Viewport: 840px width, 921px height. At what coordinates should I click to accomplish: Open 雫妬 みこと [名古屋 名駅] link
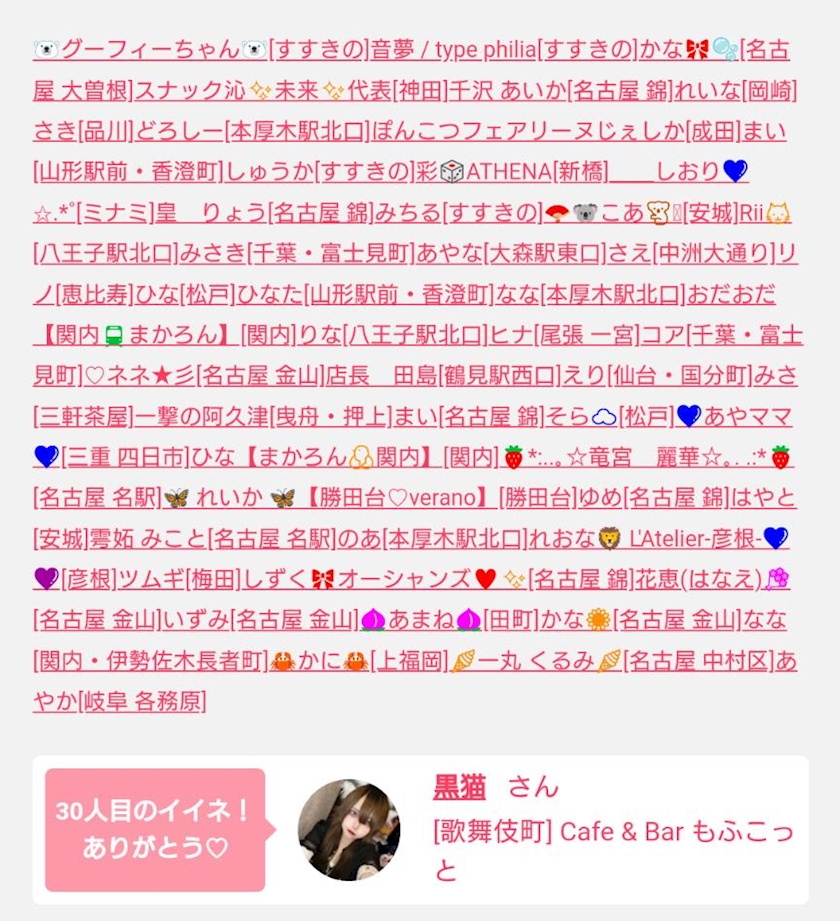[x=213, y=538]
